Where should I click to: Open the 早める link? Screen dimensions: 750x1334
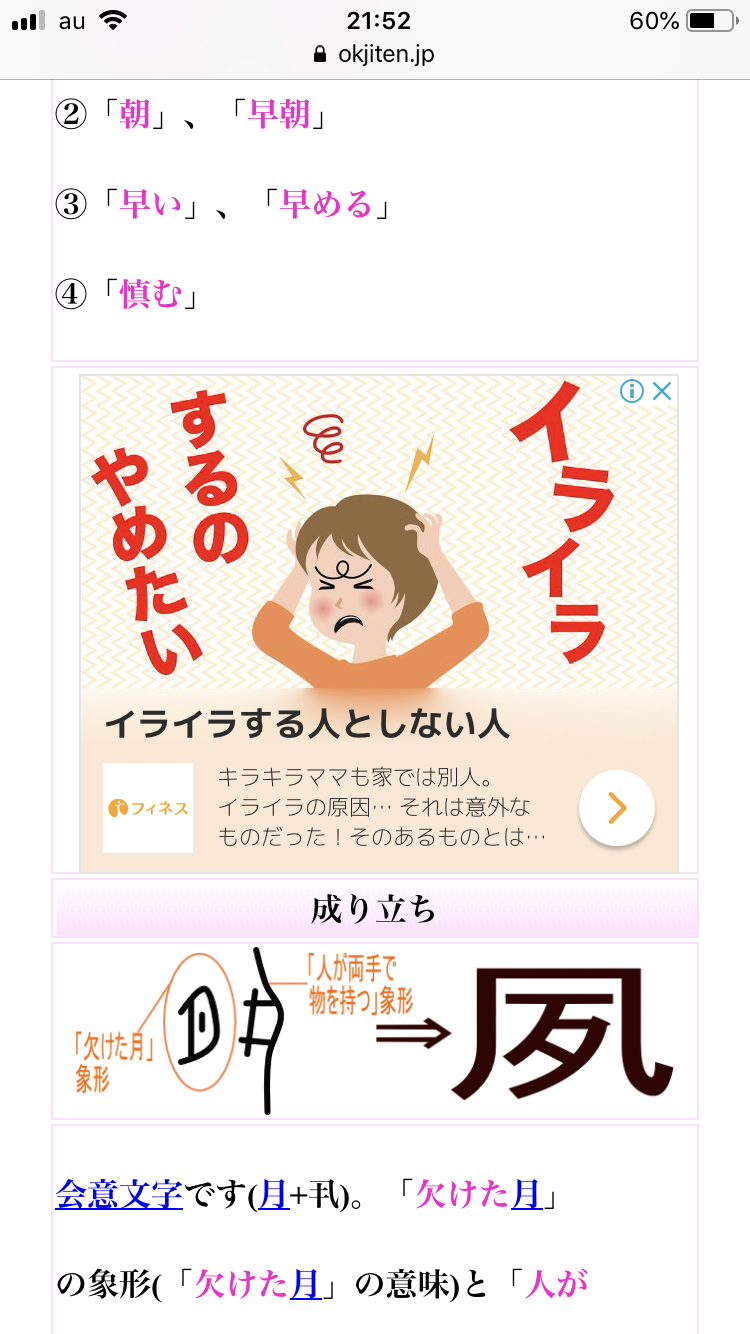(x=326, y=205)
